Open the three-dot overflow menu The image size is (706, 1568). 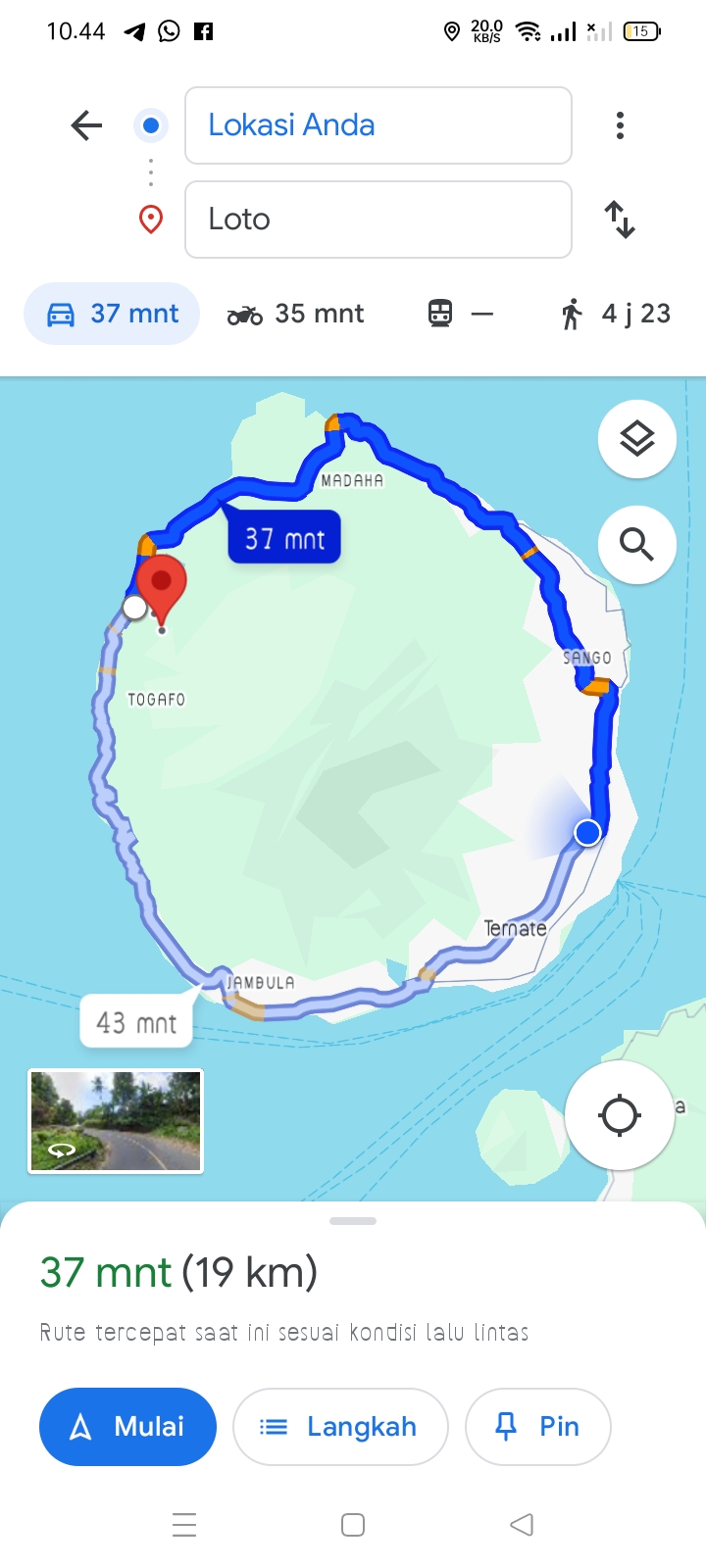(620, 125)
